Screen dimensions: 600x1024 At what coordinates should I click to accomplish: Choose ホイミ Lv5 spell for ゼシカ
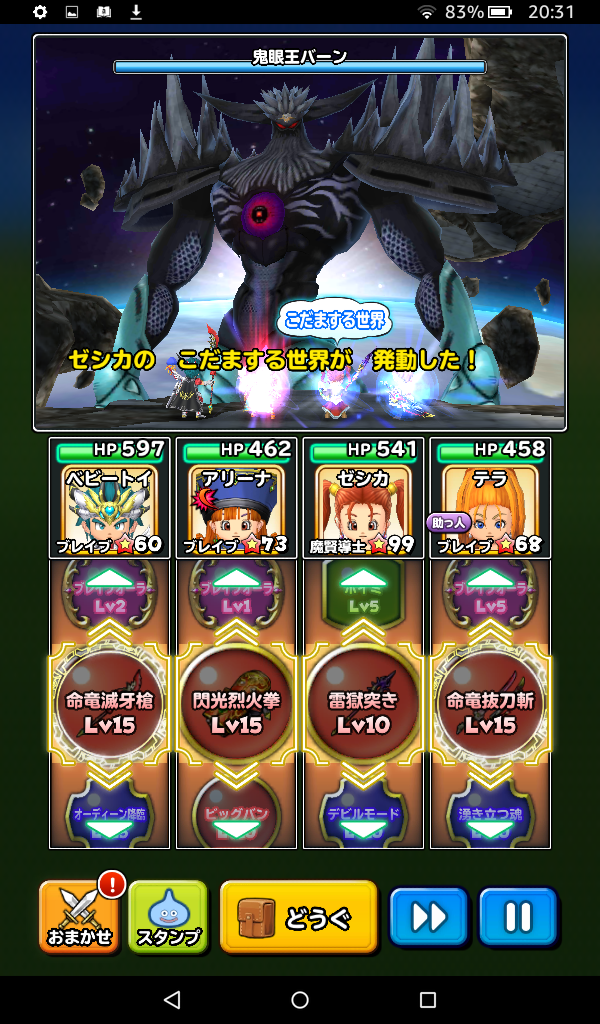[x=363, y=600]
